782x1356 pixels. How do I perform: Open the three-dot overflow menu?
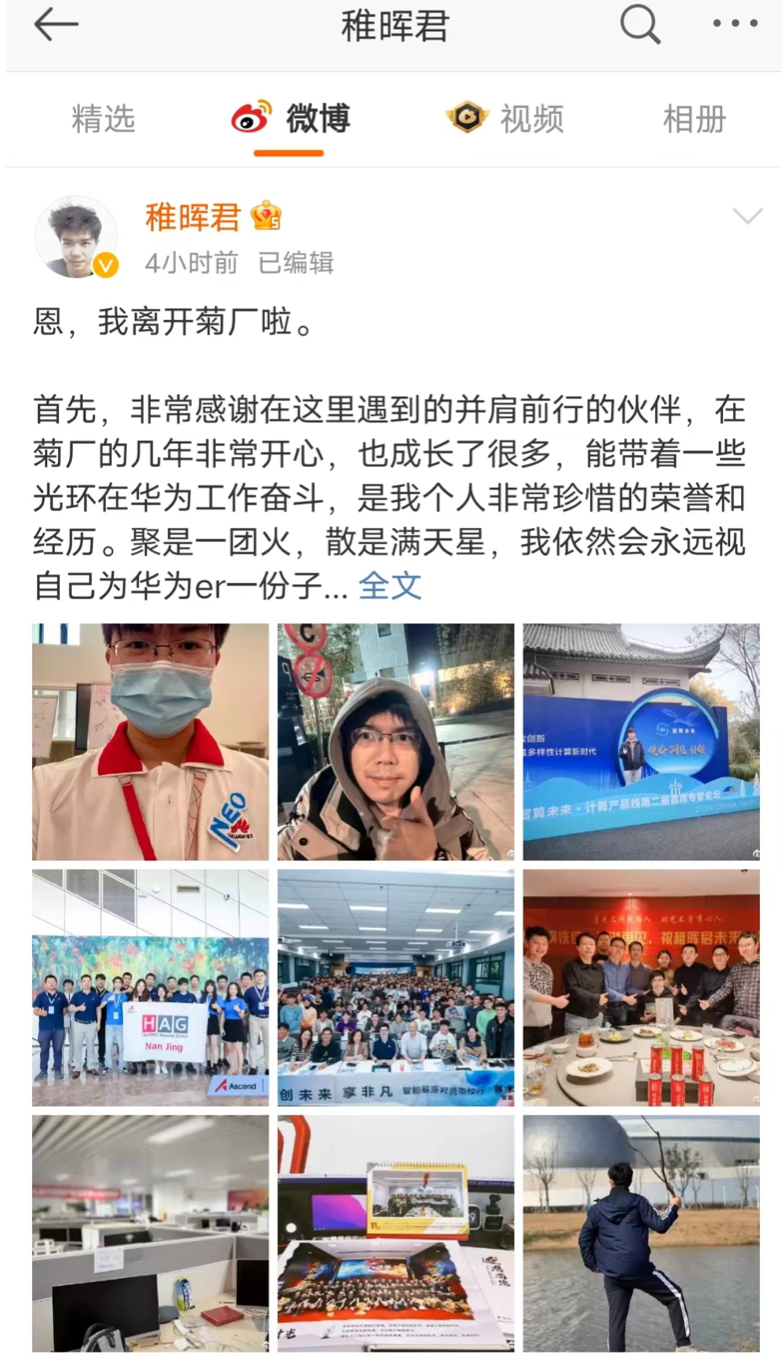click(735, 24)
